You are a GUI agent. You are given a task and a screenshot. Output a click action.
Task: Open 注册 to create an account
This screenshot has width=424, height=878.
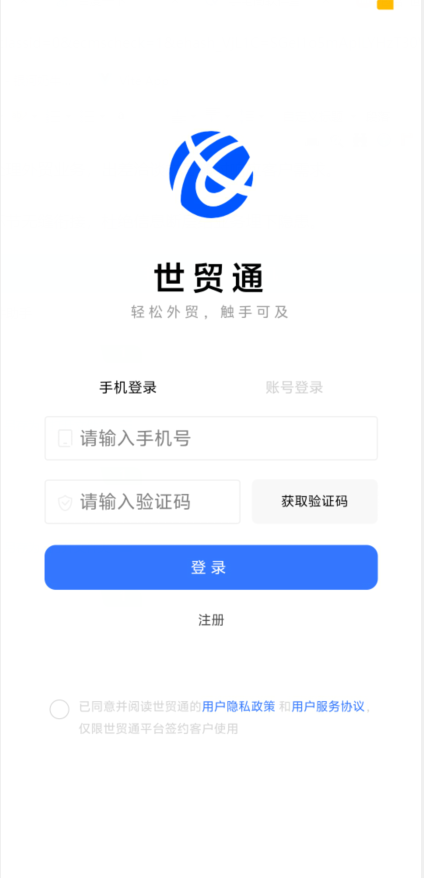pos(211,620)
